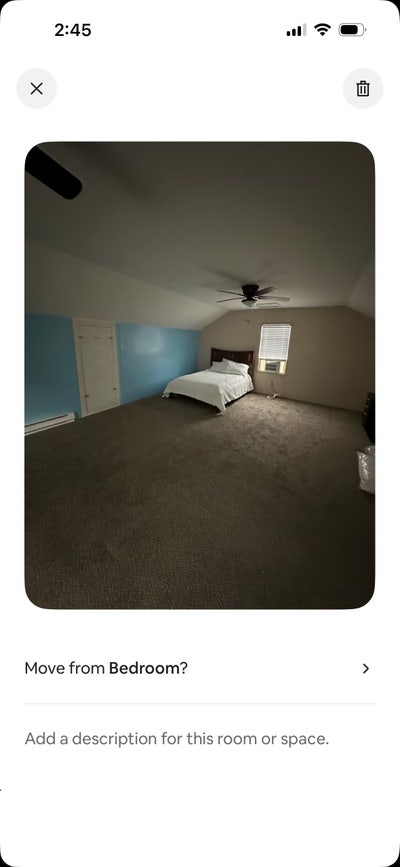Screen dimensions: 400x867
Task: Delete this photo with the trash icon
Action: 363,88
